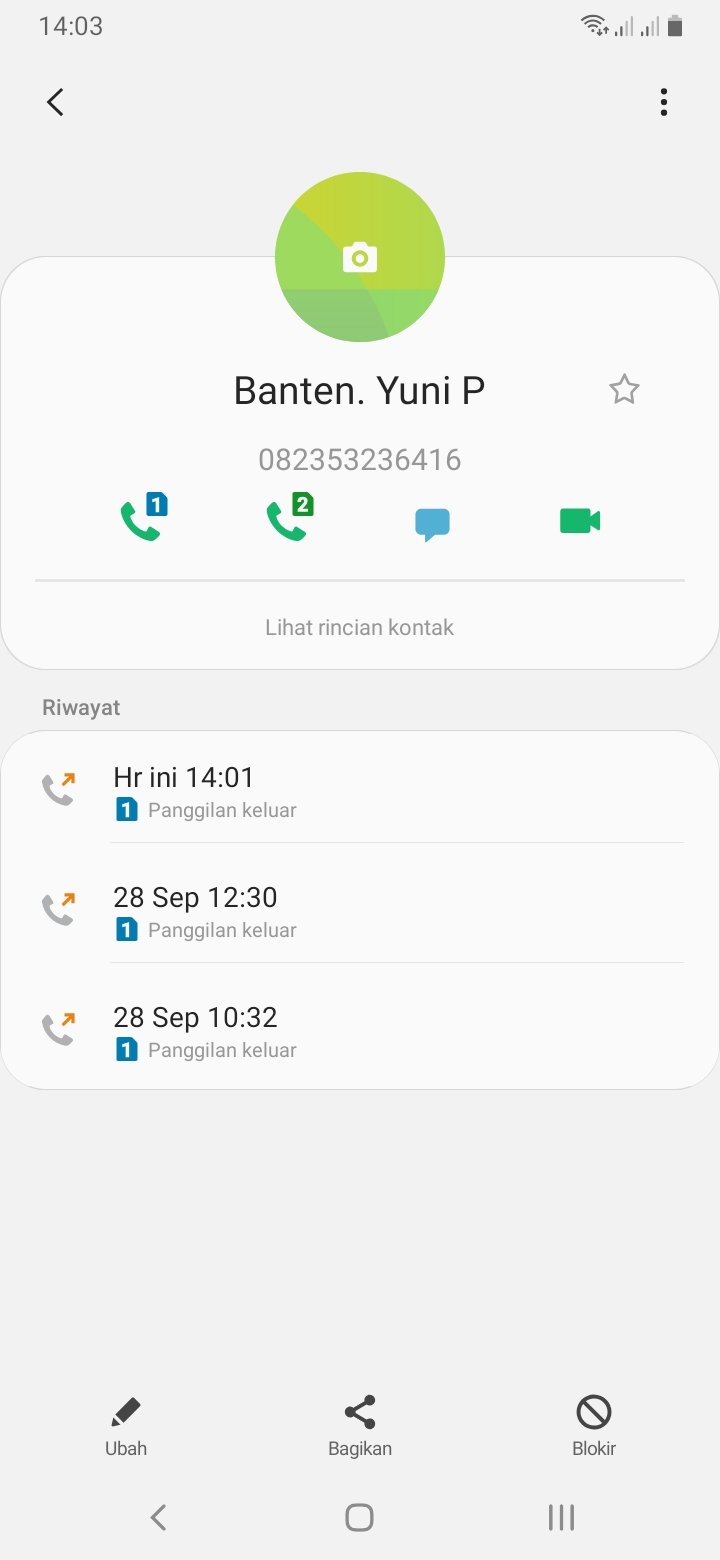Open the 28 Sep 10:32 call entry
This screenshot has height=1560, width=720.
tap(360, 1032)
